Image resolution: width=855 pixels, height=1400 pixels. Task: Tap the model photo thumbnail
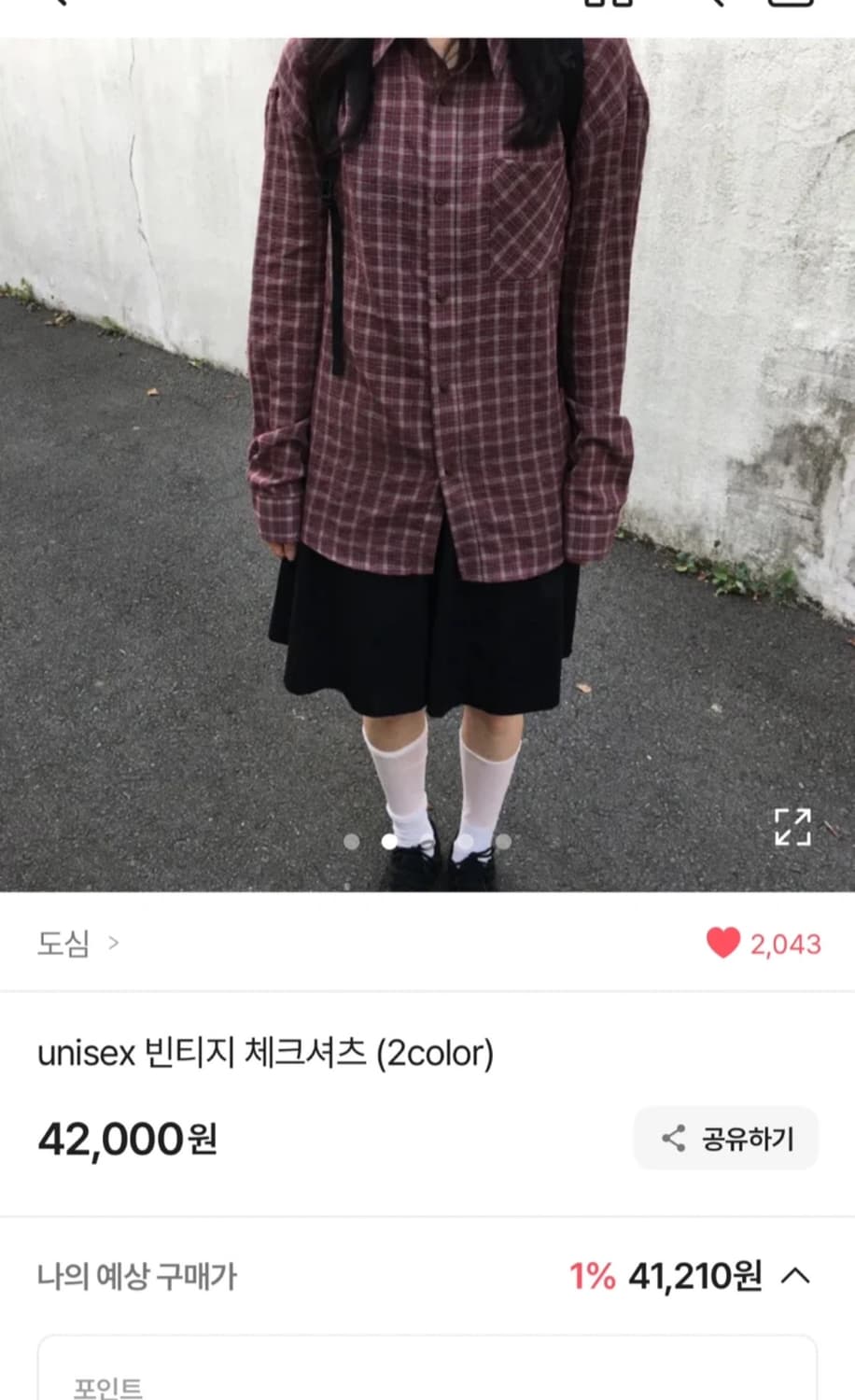(427, 448)
